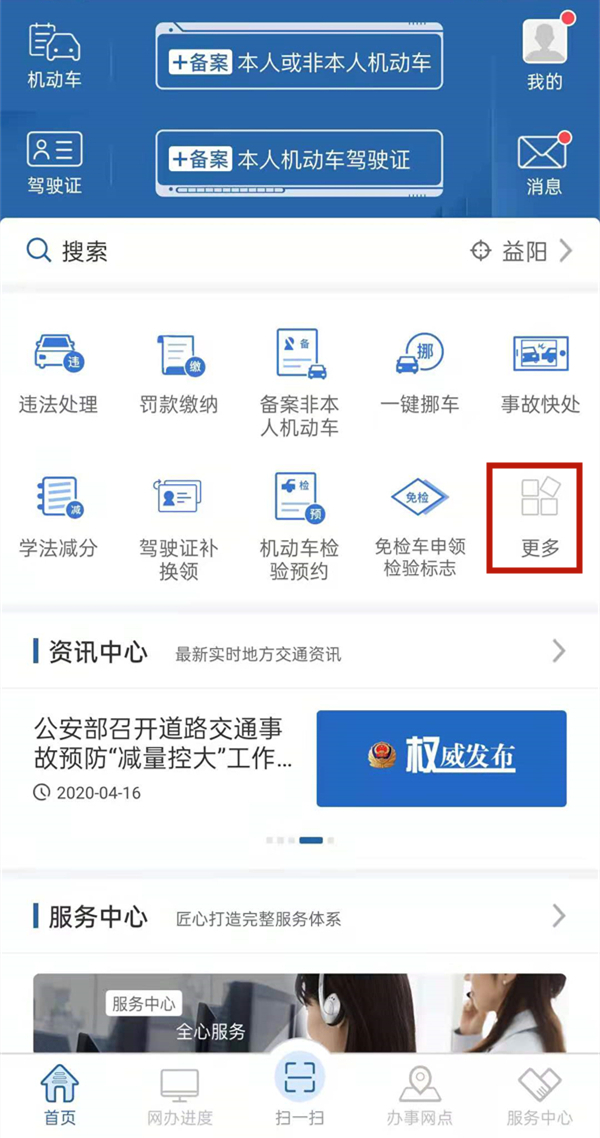Open the 公安部召开道路交通事故预防 news item

(x=165, y=756)
